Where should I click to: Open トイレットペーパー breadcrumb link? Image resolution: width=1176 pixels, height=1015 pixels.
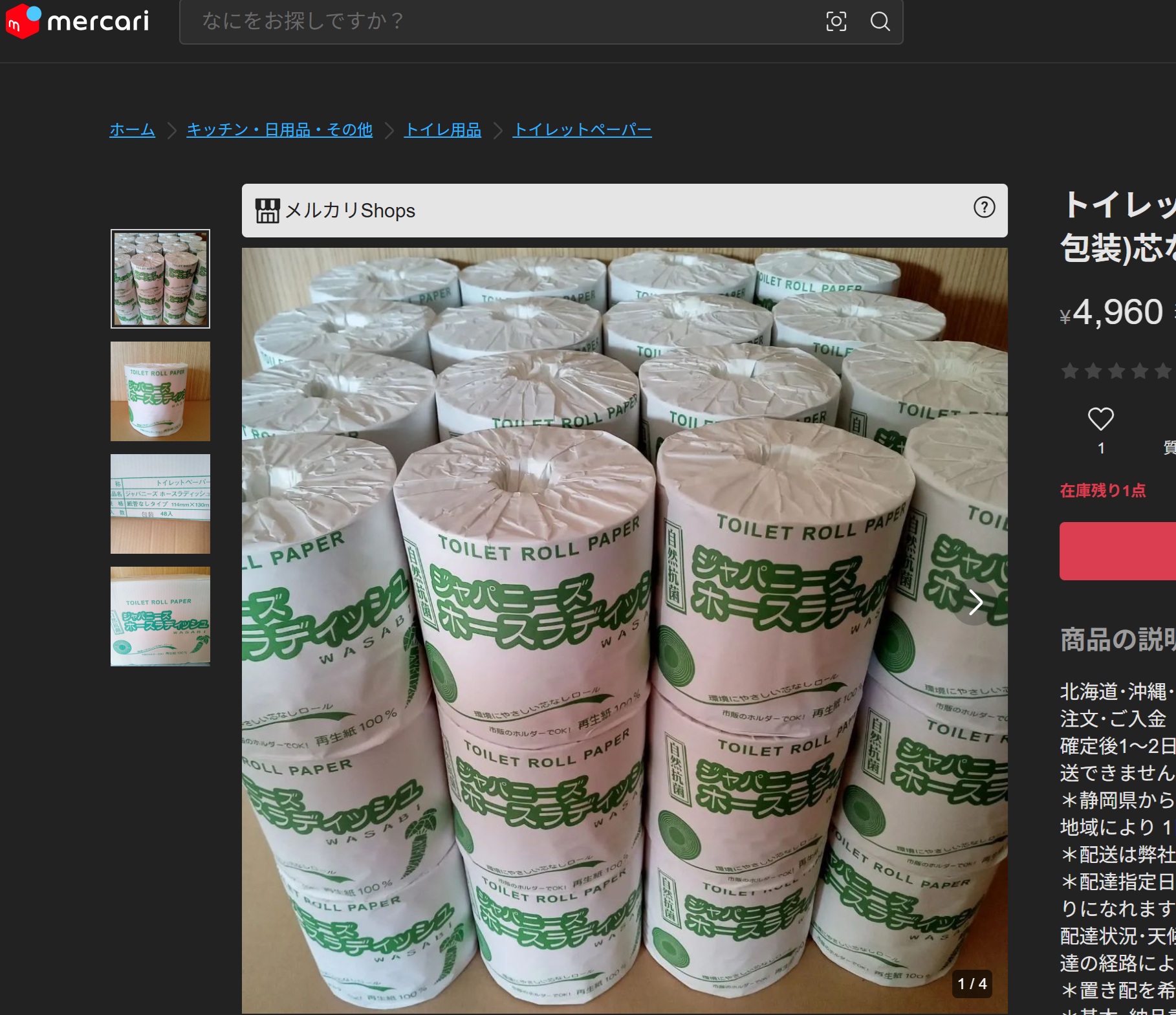point(582,130)
